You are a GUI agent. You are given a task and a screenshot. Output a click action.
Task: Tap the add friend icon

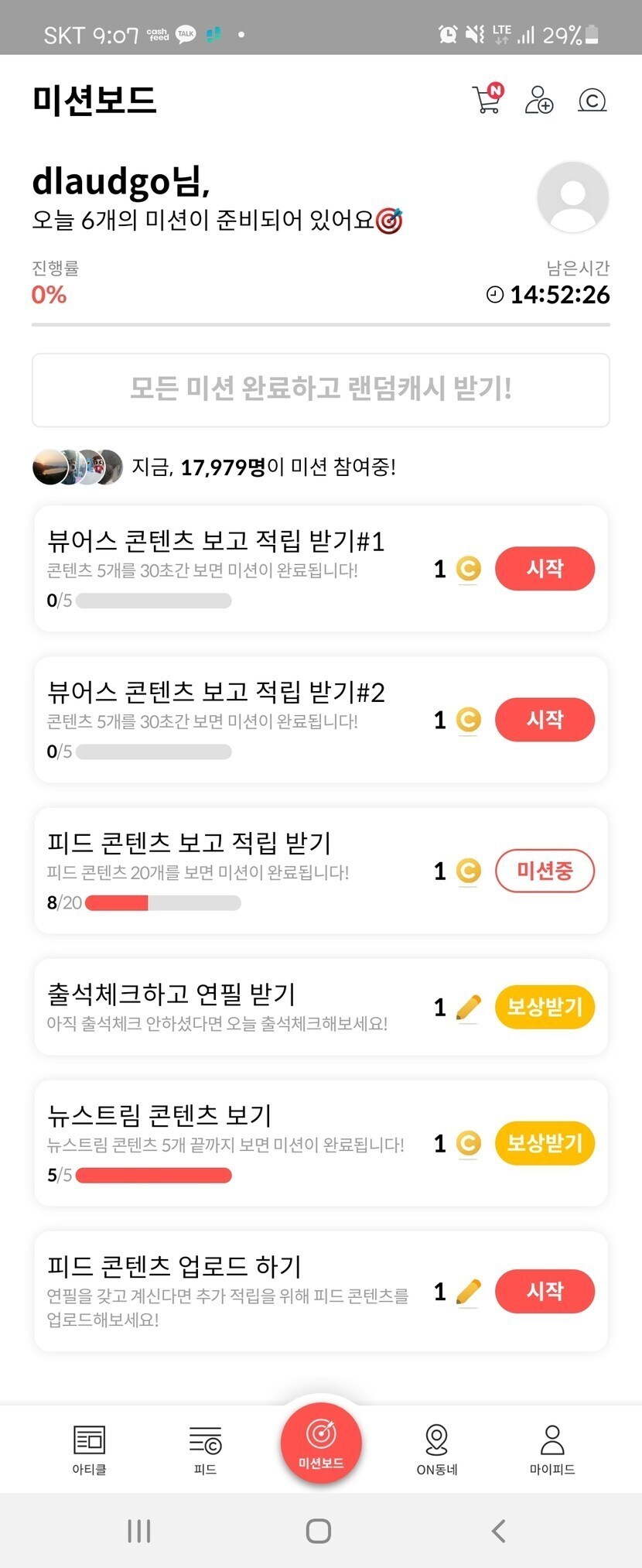(538, 100)
